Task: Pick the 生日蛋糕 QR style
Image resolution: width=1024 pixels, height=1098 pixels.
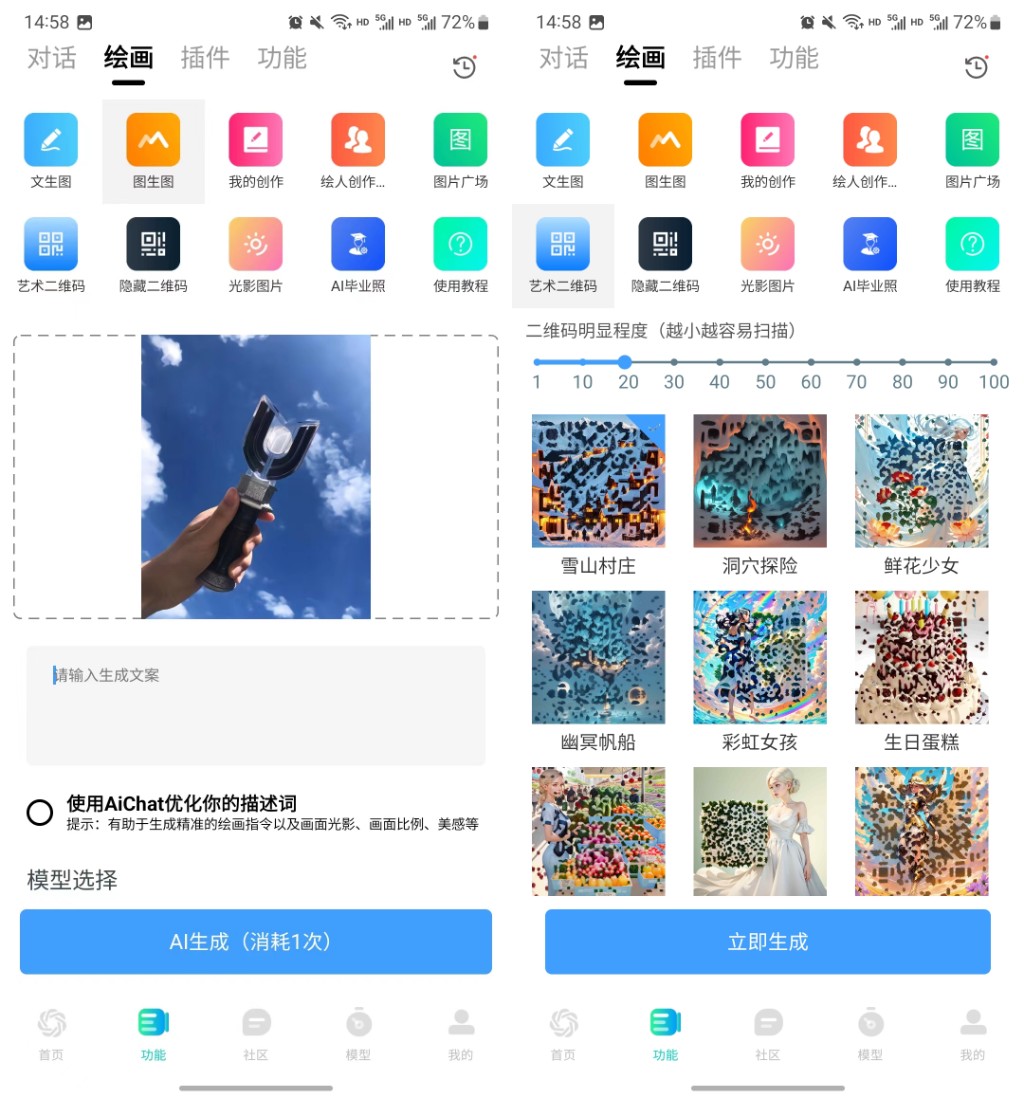Action: pos(921,657)
